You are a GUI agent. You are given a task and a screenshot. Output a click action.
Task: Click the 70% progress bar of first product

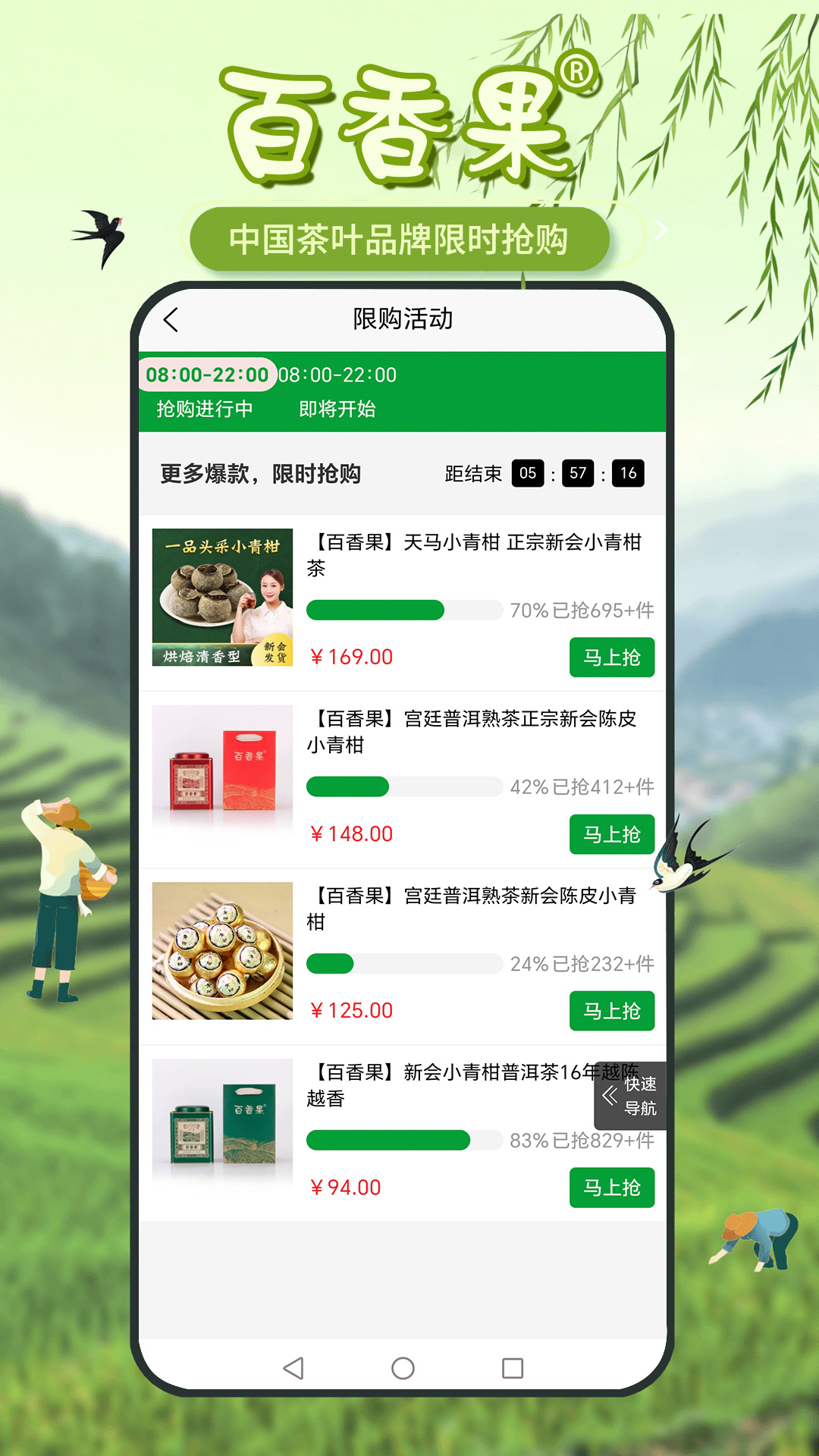point(402,609)
